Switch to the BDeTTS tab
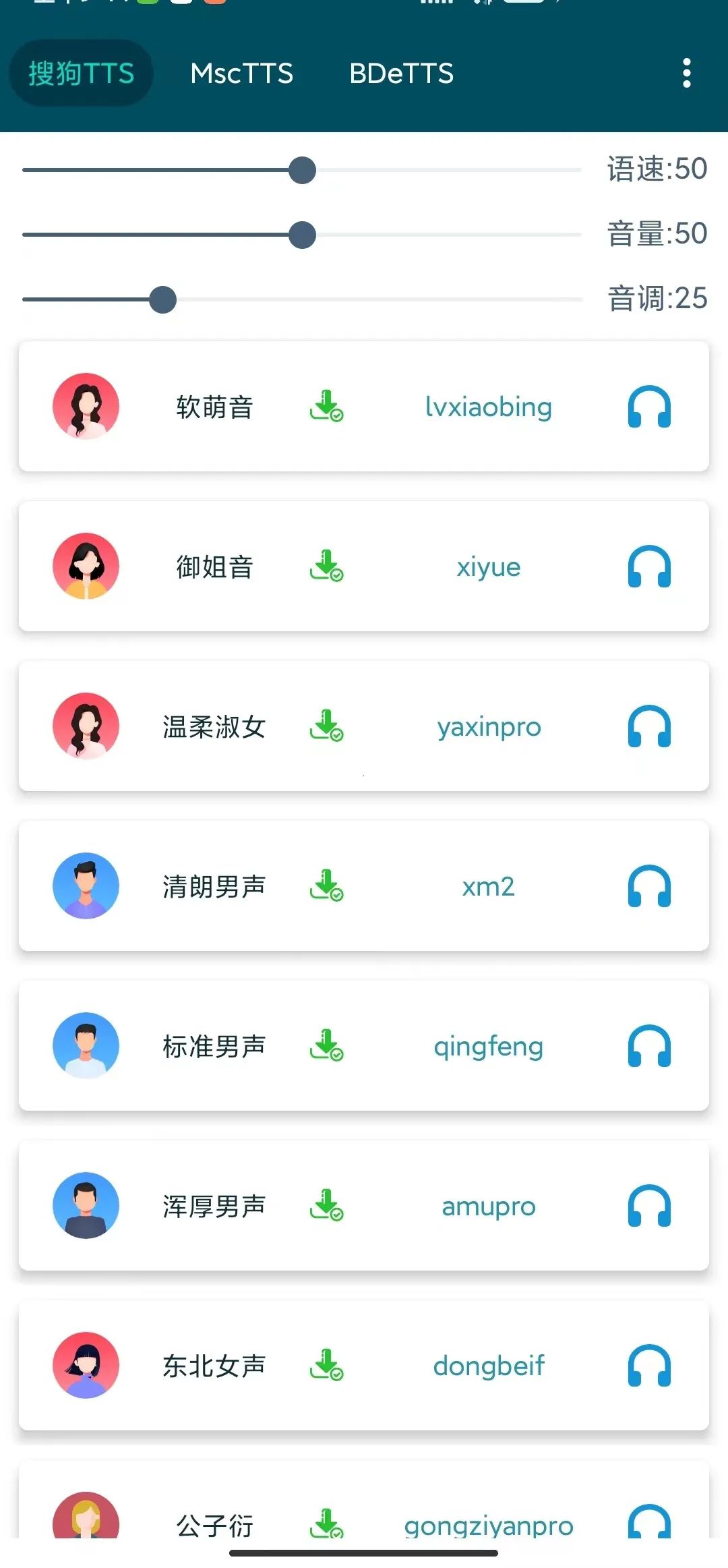 401,73
